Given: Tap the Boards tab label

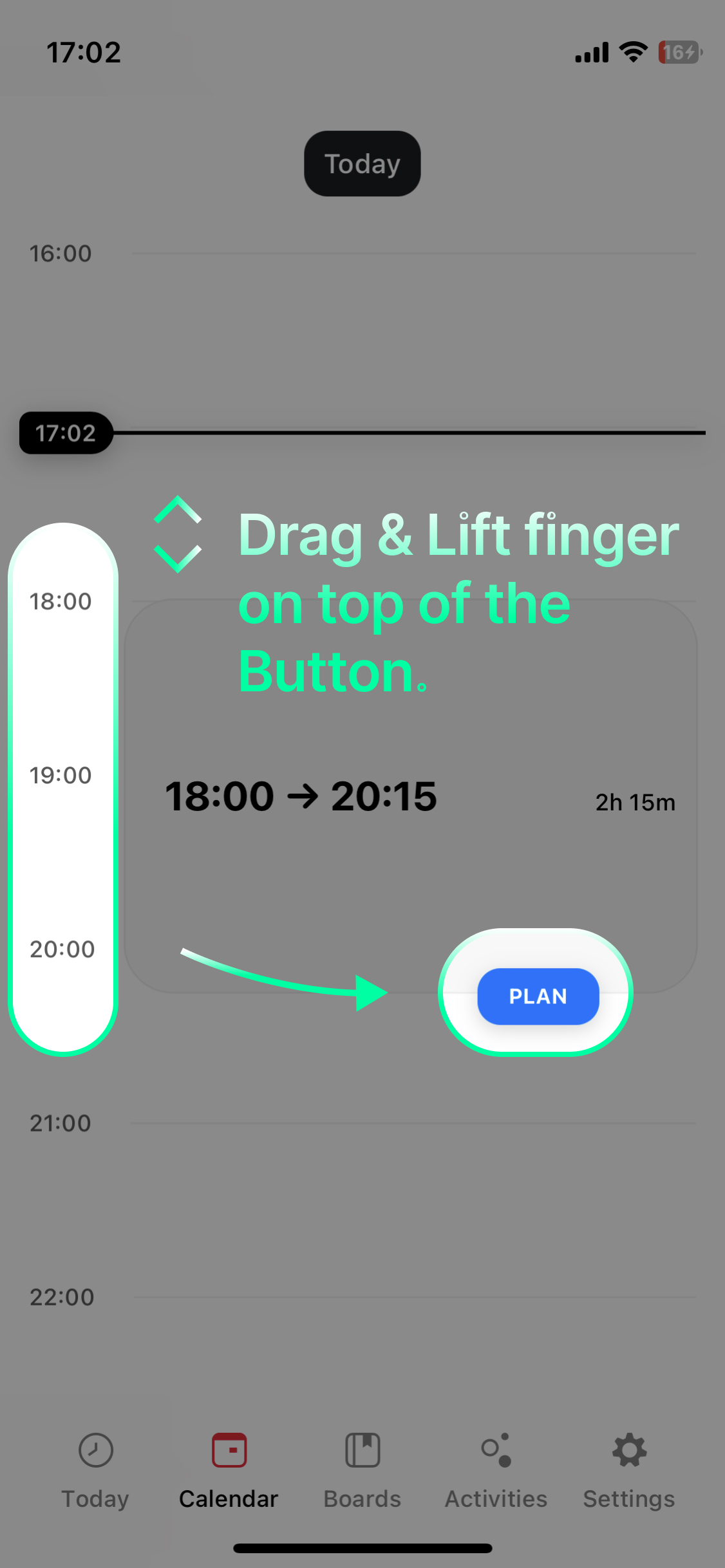Looking at the screenshot, I should 362,1498.
